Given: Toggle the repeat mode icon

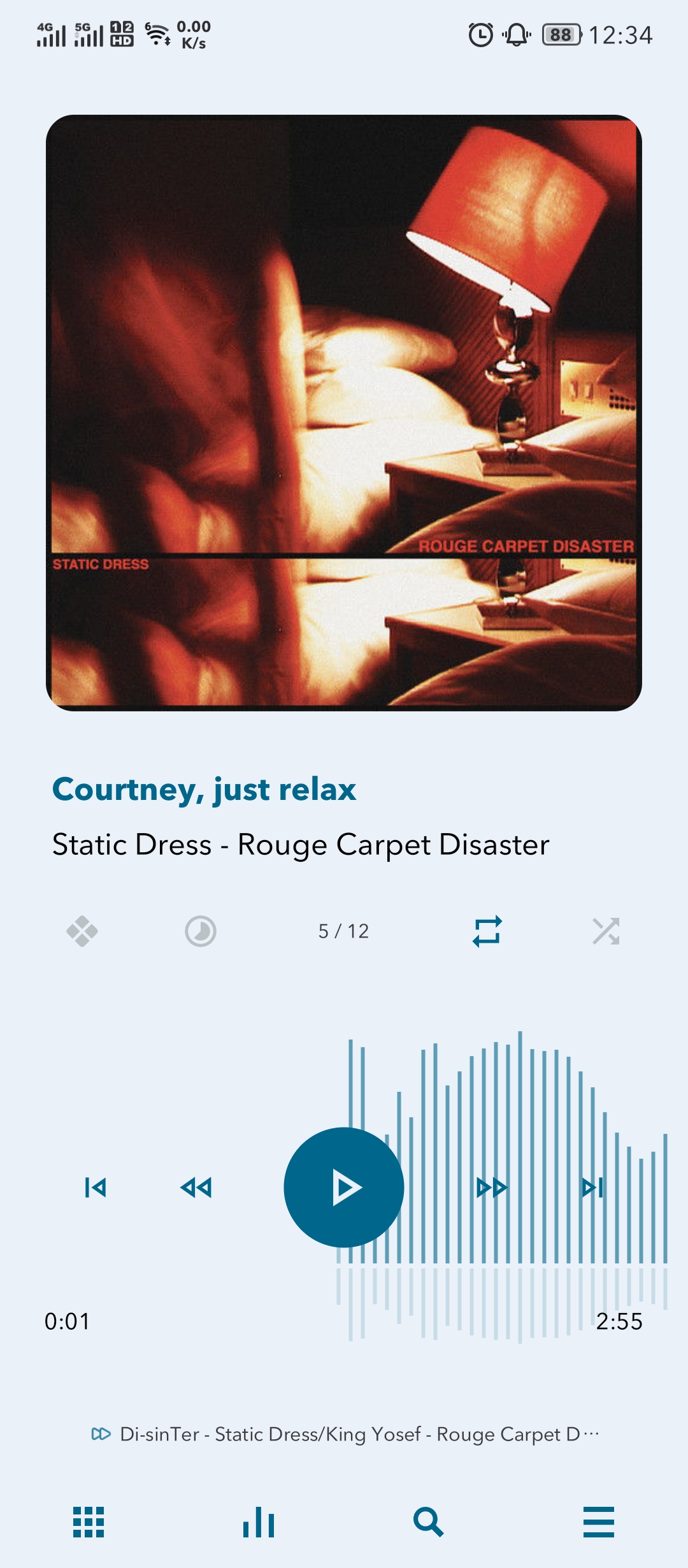Looking at the screenshot, I should [487, 931].
